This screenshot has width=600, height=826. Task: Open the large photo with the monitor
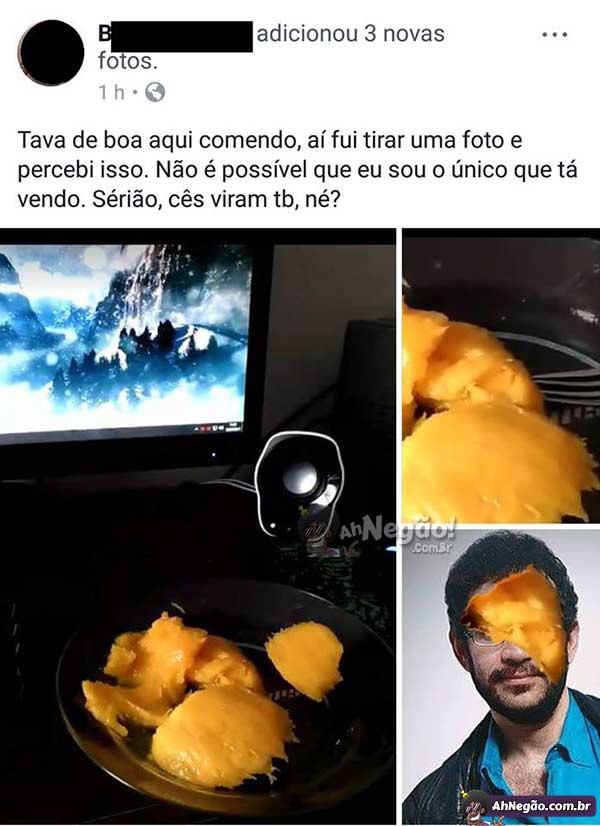pyautogui.click(x=198, y=525)
